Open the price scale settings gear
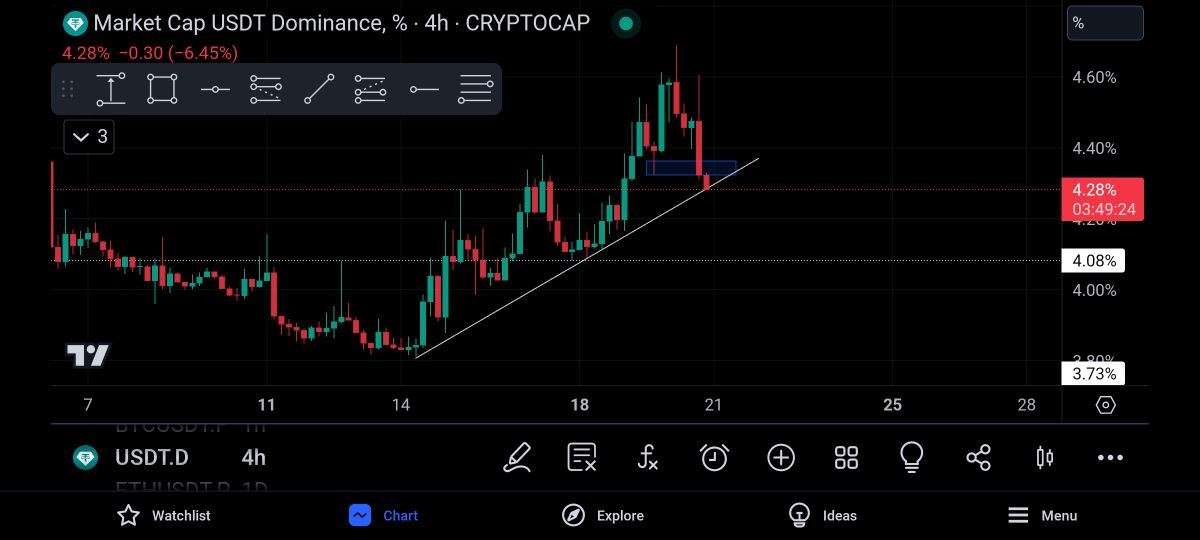1200x540 pixels. (x=1105, y=405)
